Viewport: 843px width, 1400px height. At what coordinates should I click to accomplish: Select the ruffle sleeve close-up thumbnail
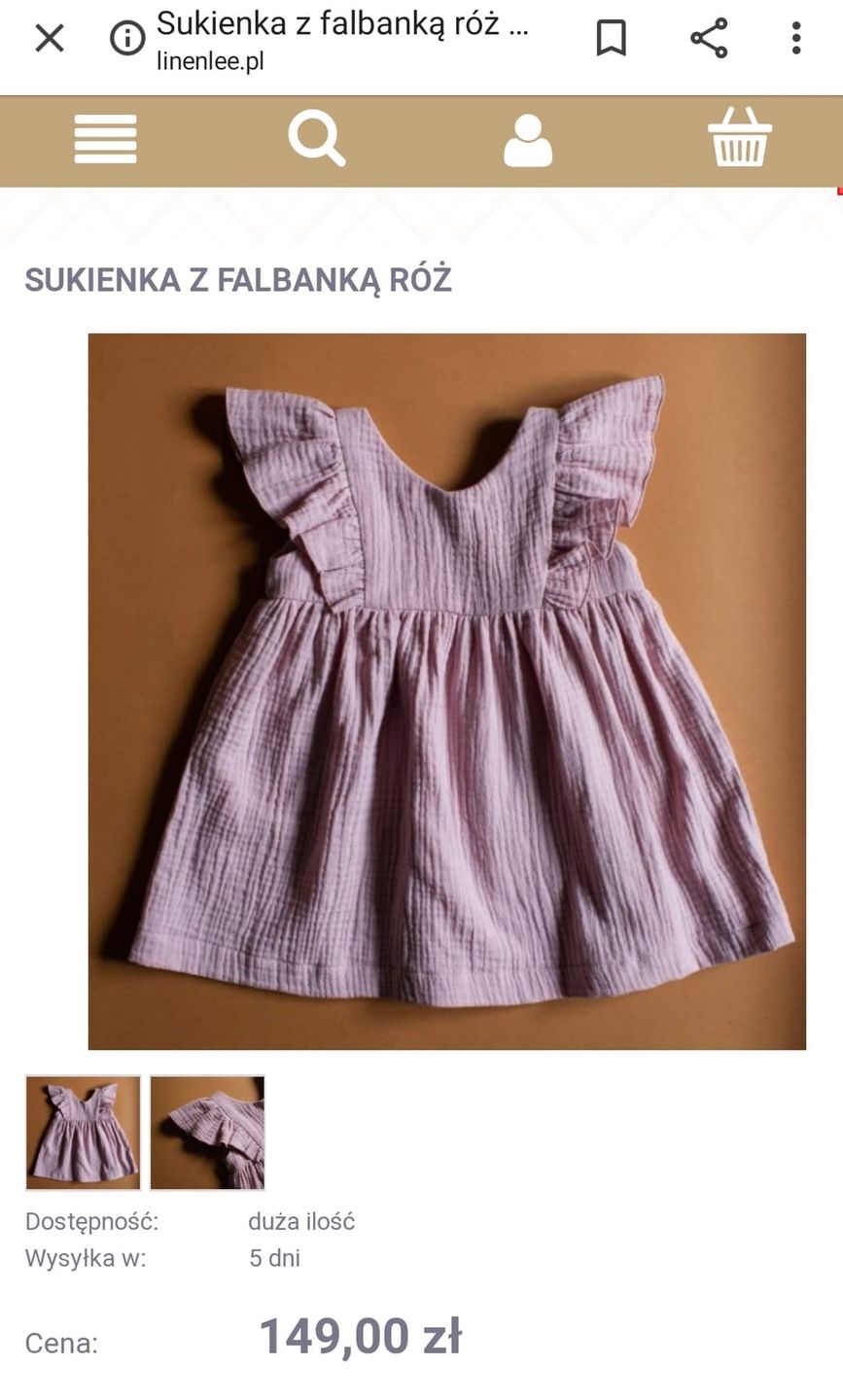(x=207, y=1133)
